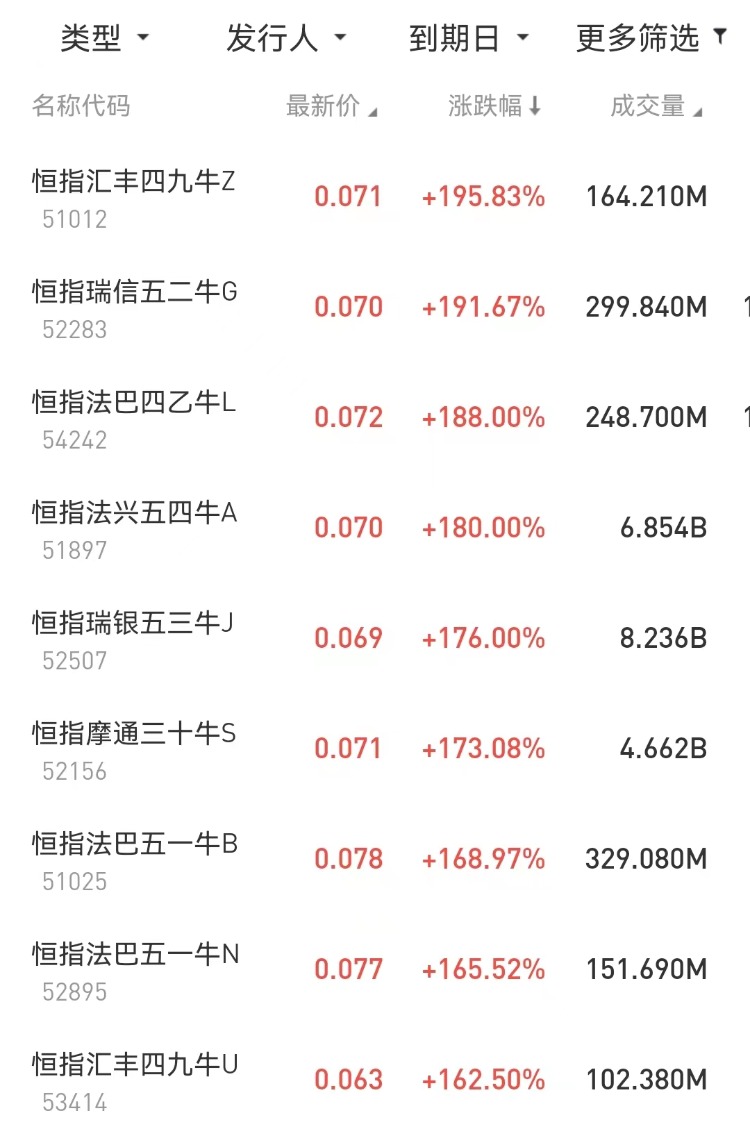Image resolution: width=750 pixels, height=1145 pixels.
Task: Toggle sorting by 涨跌幅
Action: (495, 107)
